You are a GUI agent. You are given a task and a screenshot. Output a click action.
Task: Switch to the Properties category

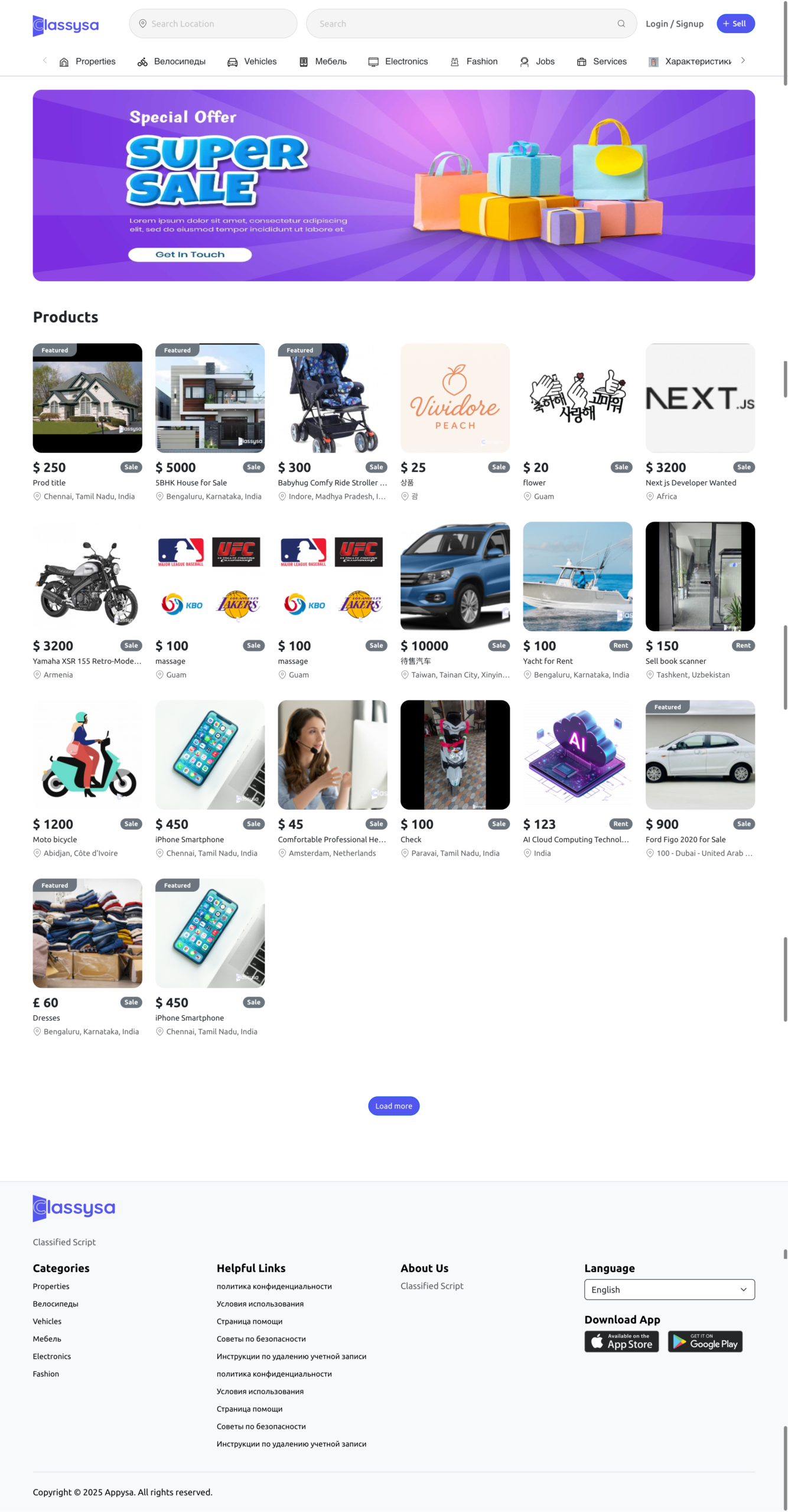pyautogui.click(x=87, y=61)
